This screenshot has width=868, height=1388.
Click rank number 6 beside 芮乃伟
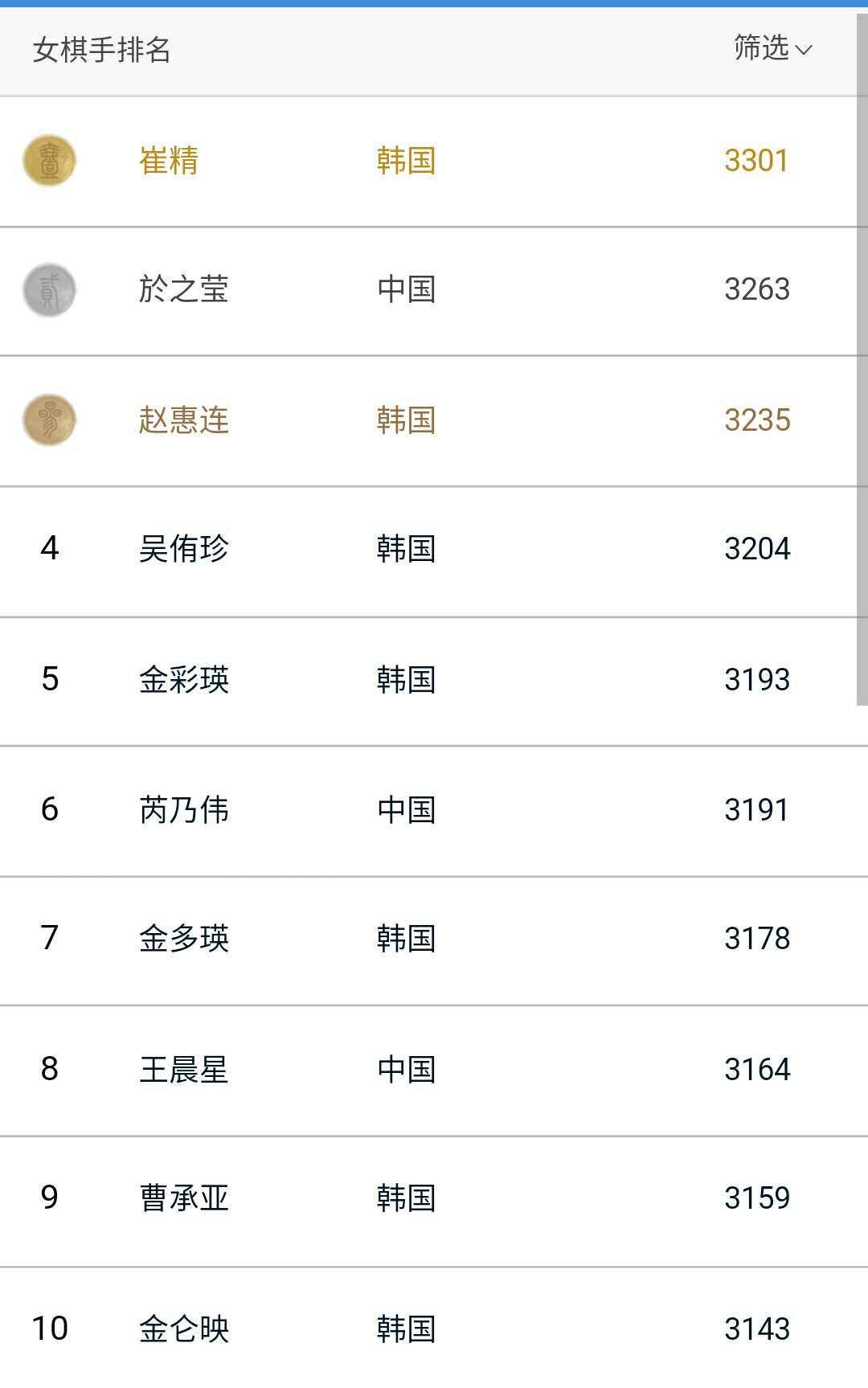pyautogui.click(x=50, y=810)
